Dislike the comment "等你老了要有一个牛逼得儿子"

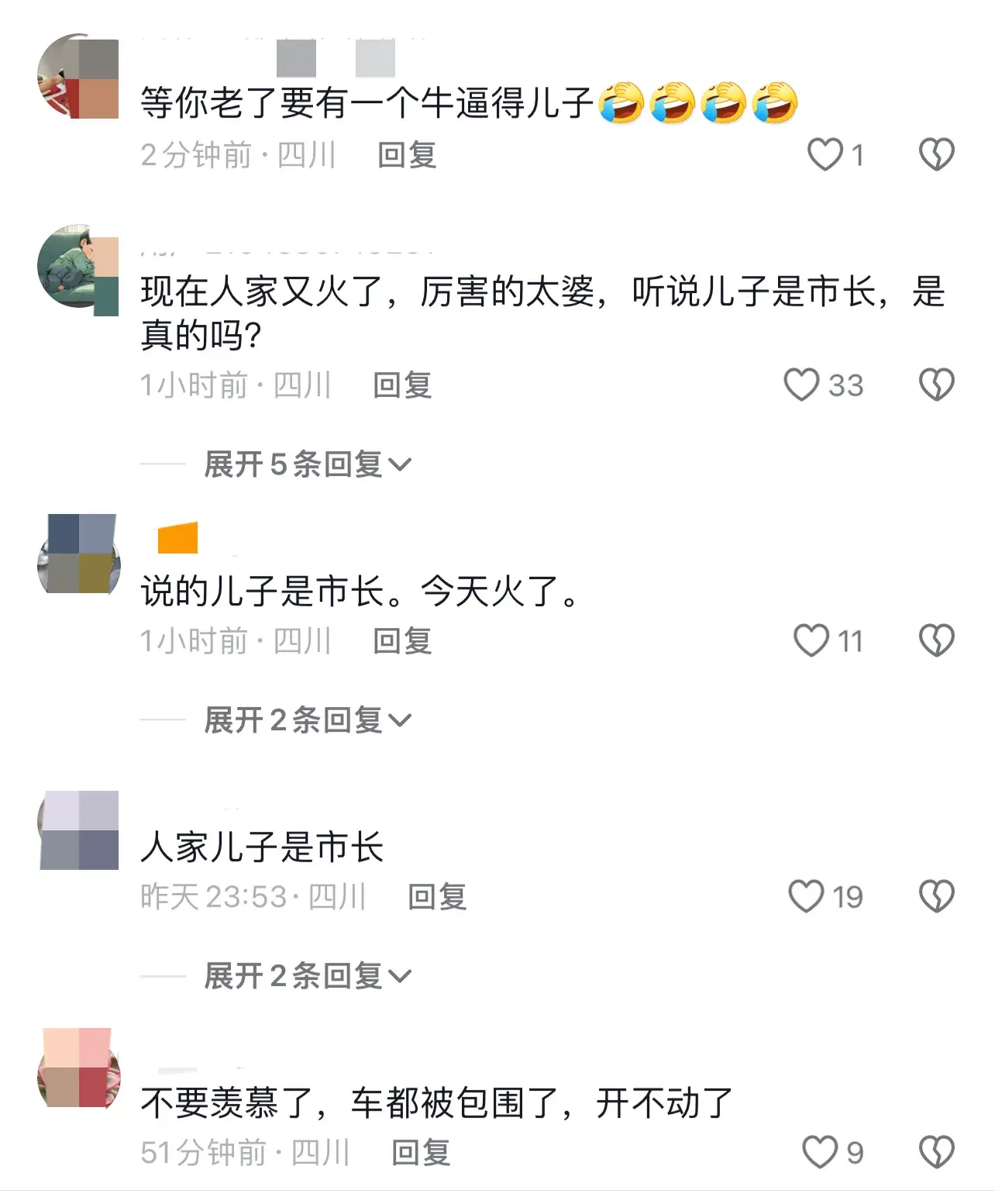[x=936, y=154]
